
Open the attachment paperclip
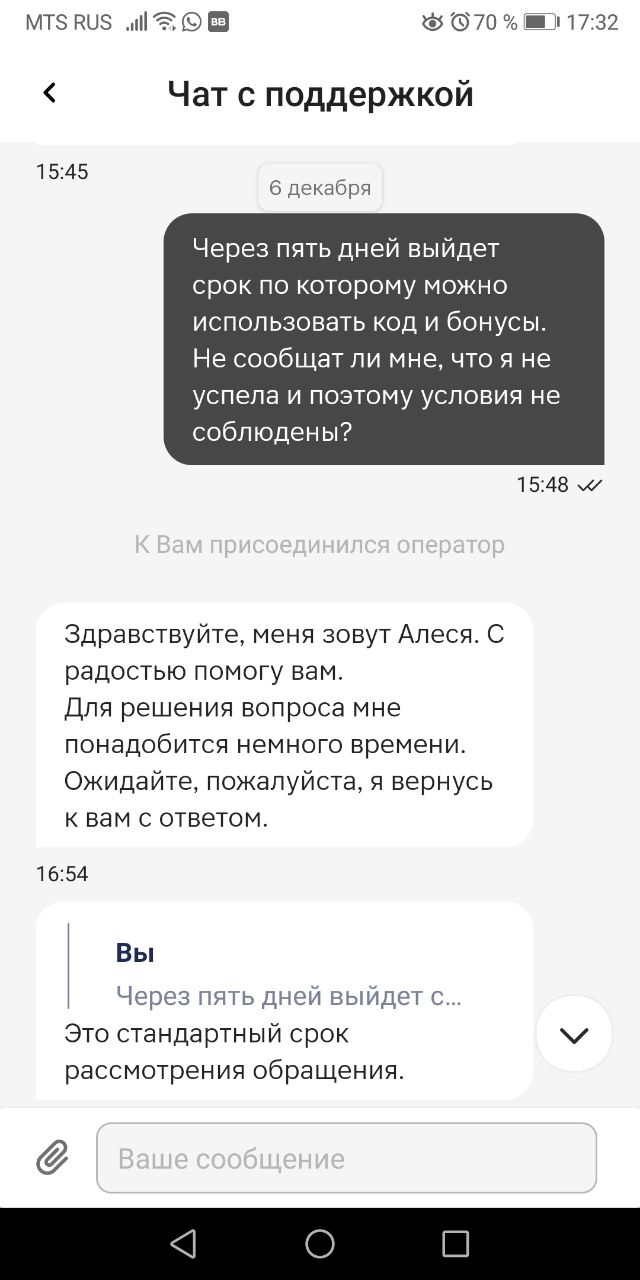[x=52, y=1158]
